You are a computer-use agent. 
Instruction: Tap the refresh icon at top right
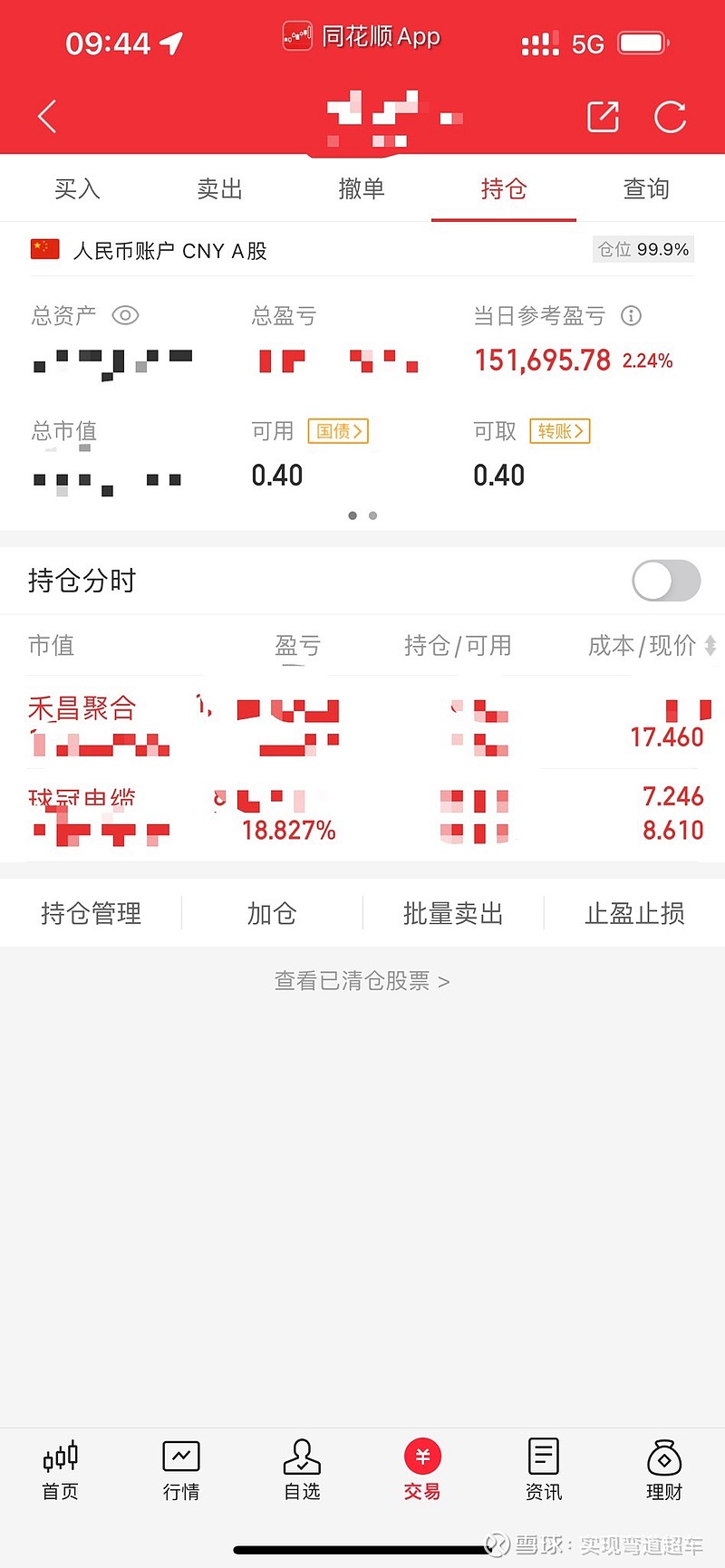(671, 117)
